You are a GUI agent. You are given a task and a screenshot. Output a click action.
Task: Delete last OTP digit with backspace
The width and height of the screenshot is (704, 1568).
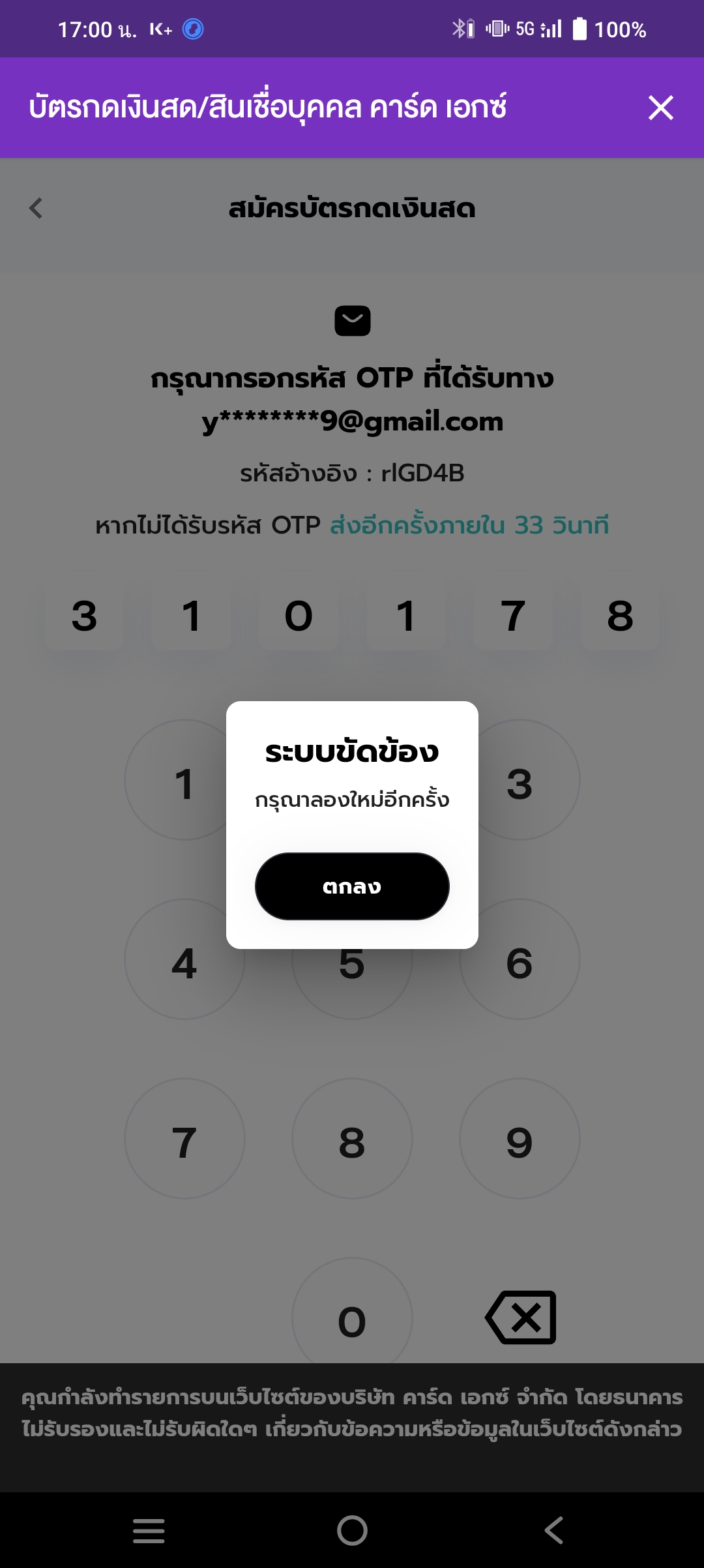click(520, 1318)
